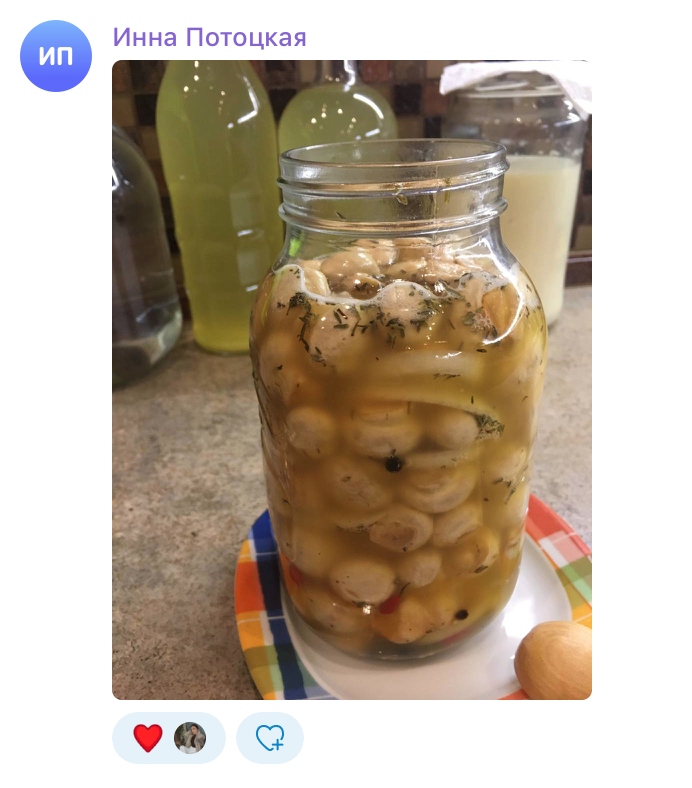Open sender name Инна Потоцкая

(x=209, y=38)
